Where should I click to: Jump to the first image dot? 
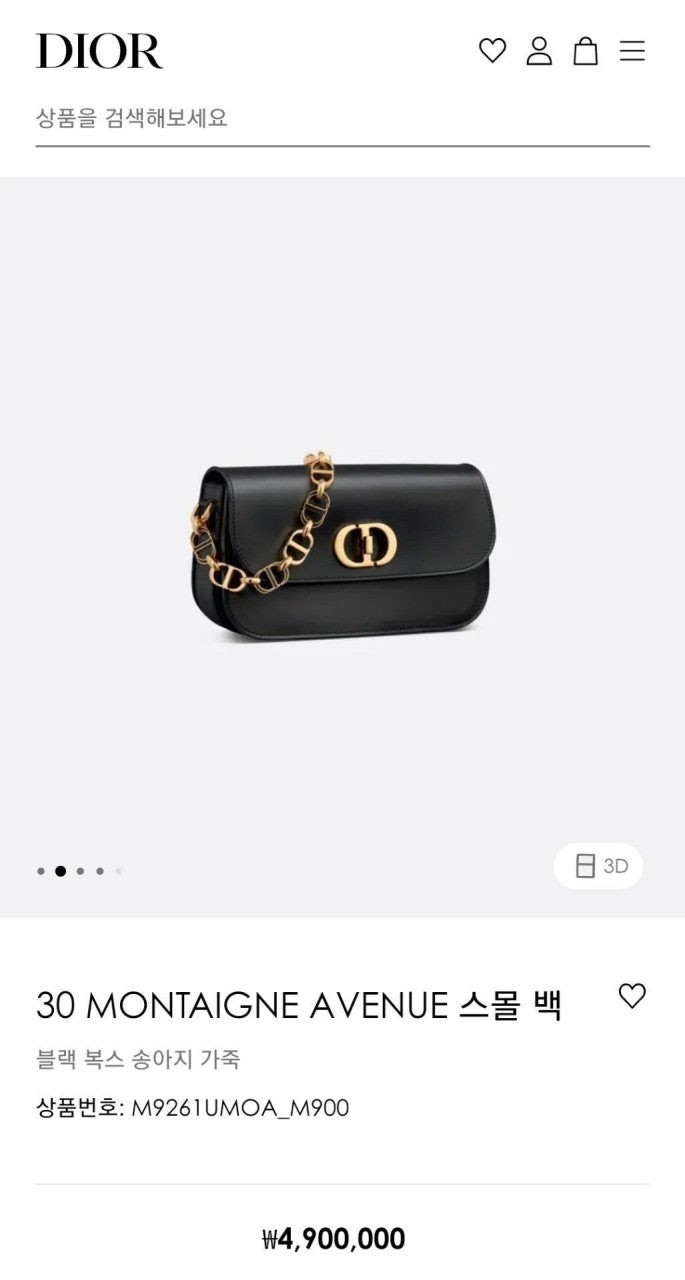41,871
